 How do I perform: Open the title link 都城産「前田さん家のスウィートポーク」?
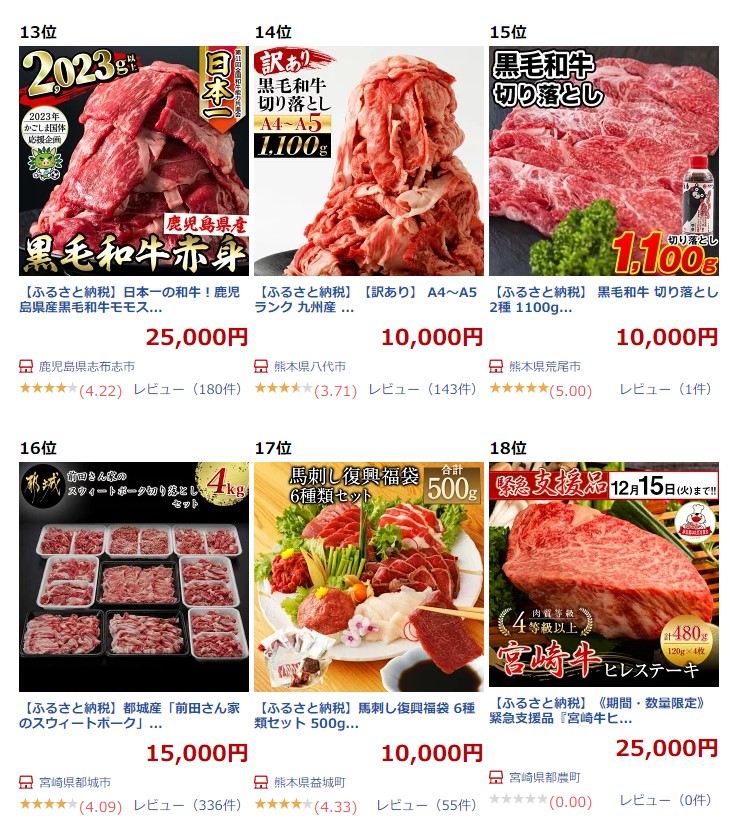pos(130,716)
